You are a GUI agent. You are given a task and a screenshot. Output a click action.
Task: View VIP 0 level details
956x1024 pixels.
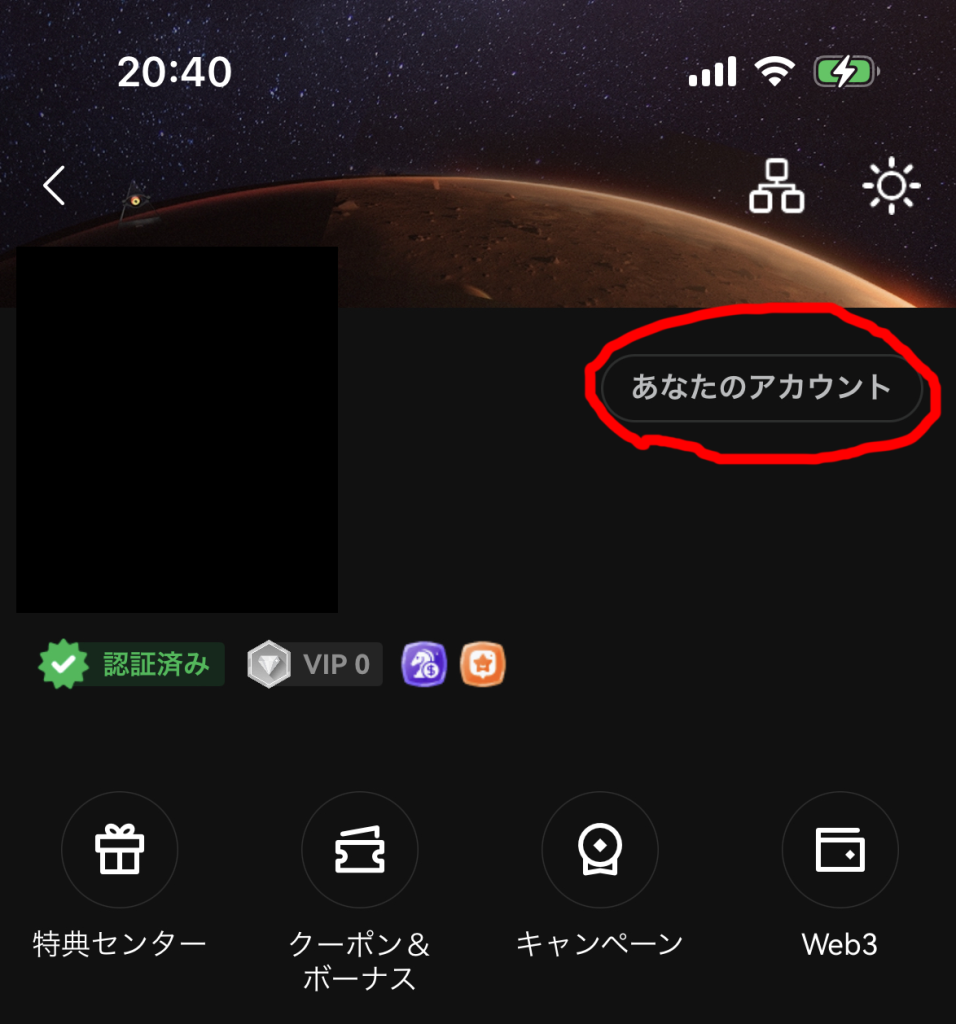(x=314, y=664)
